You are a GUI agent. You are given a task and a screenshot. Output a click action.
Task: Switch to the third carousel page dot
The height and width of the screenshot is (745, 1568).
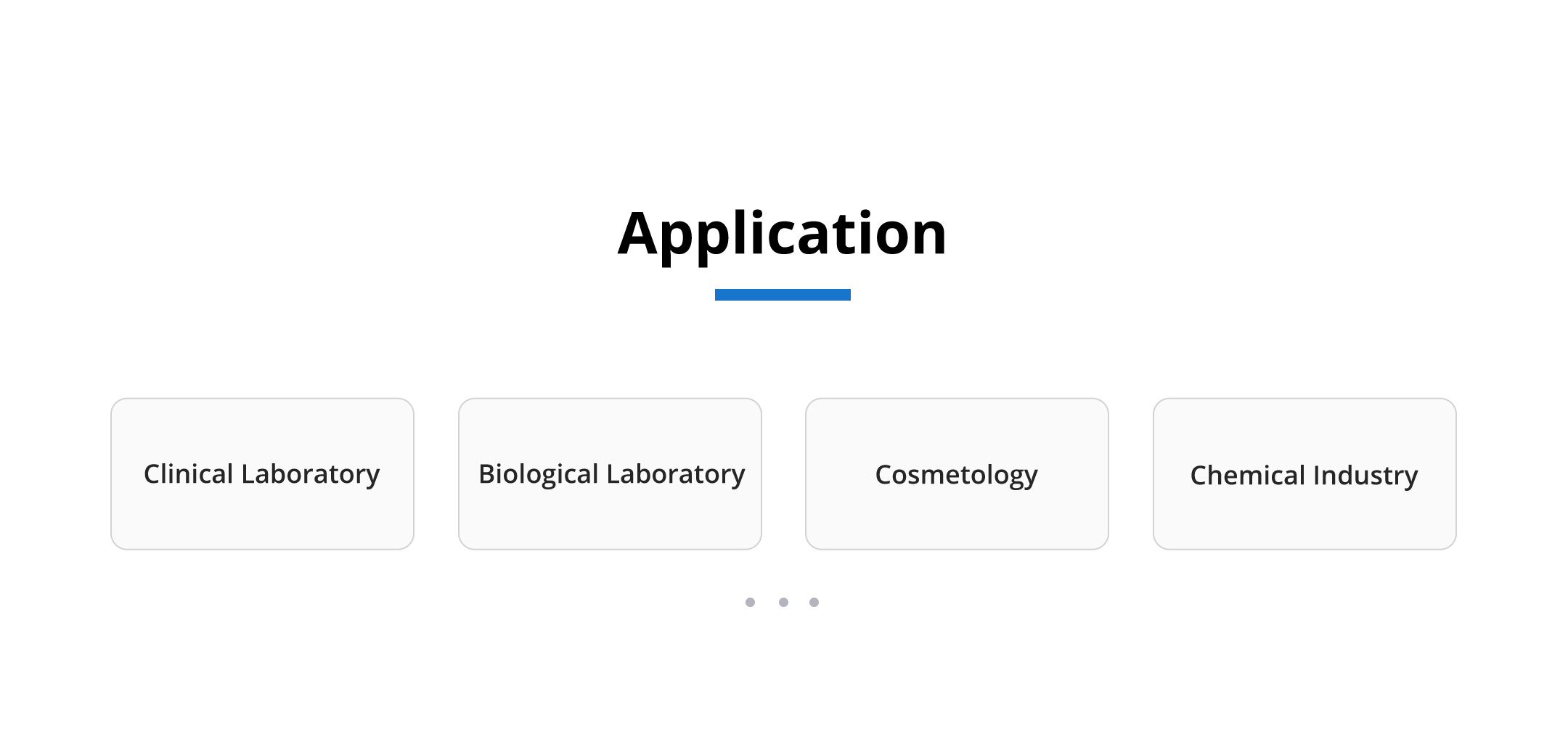point(814,602)
